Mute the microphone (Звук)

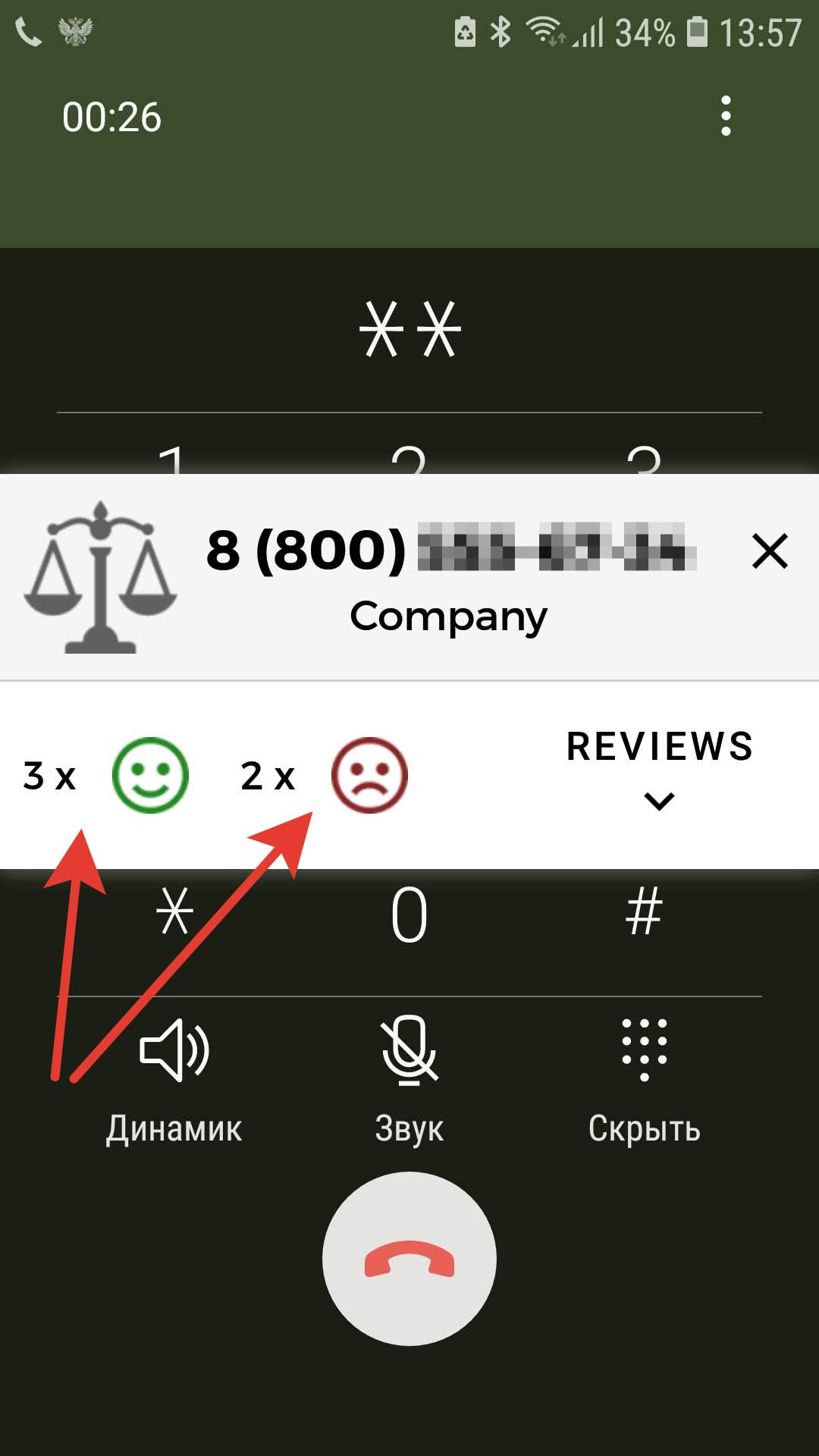(x=409, y=1077)
